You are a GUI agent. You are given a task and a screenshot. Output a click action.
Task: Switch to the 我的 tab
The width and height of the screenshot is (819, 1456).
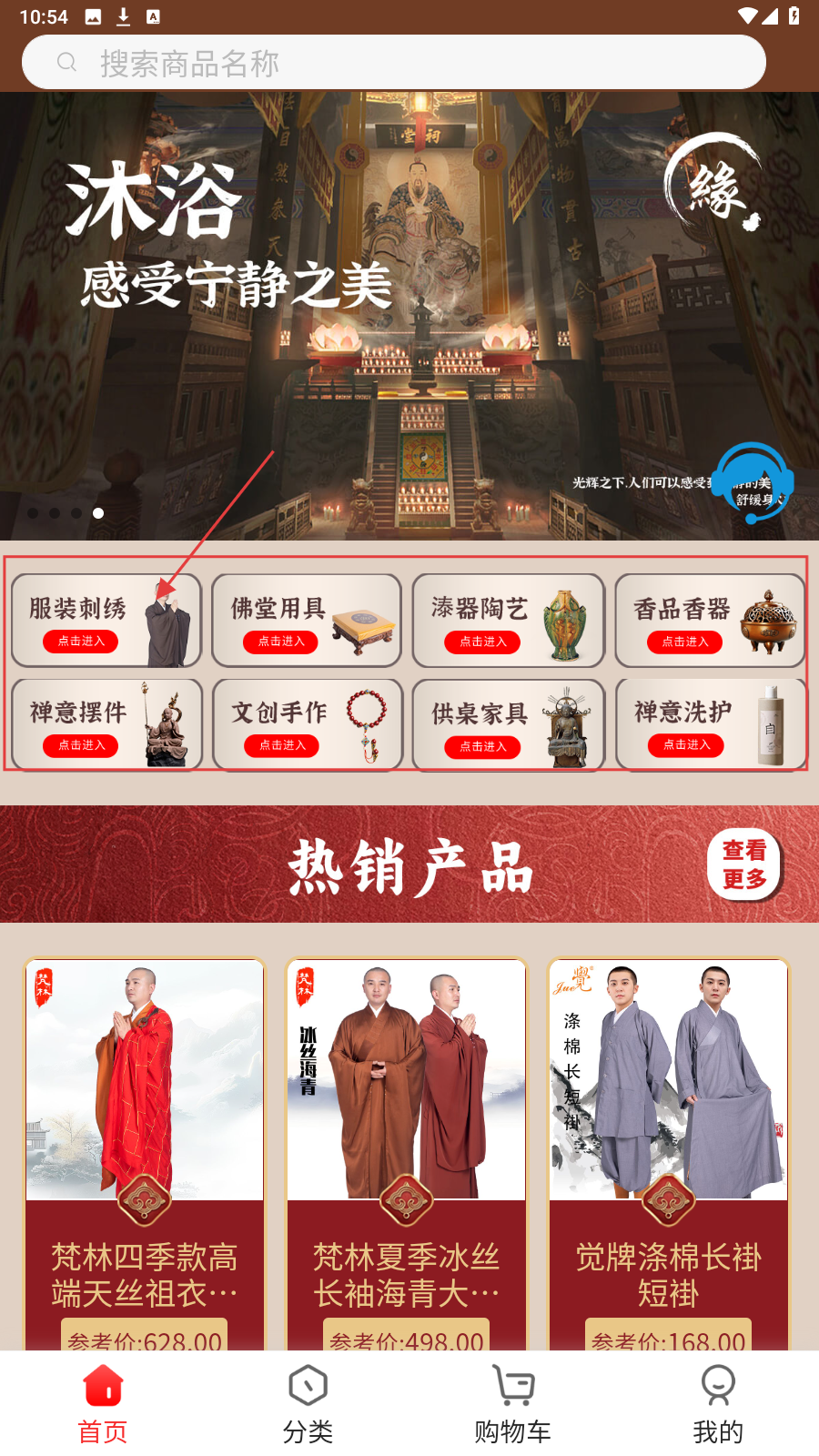coord(717,1404)
